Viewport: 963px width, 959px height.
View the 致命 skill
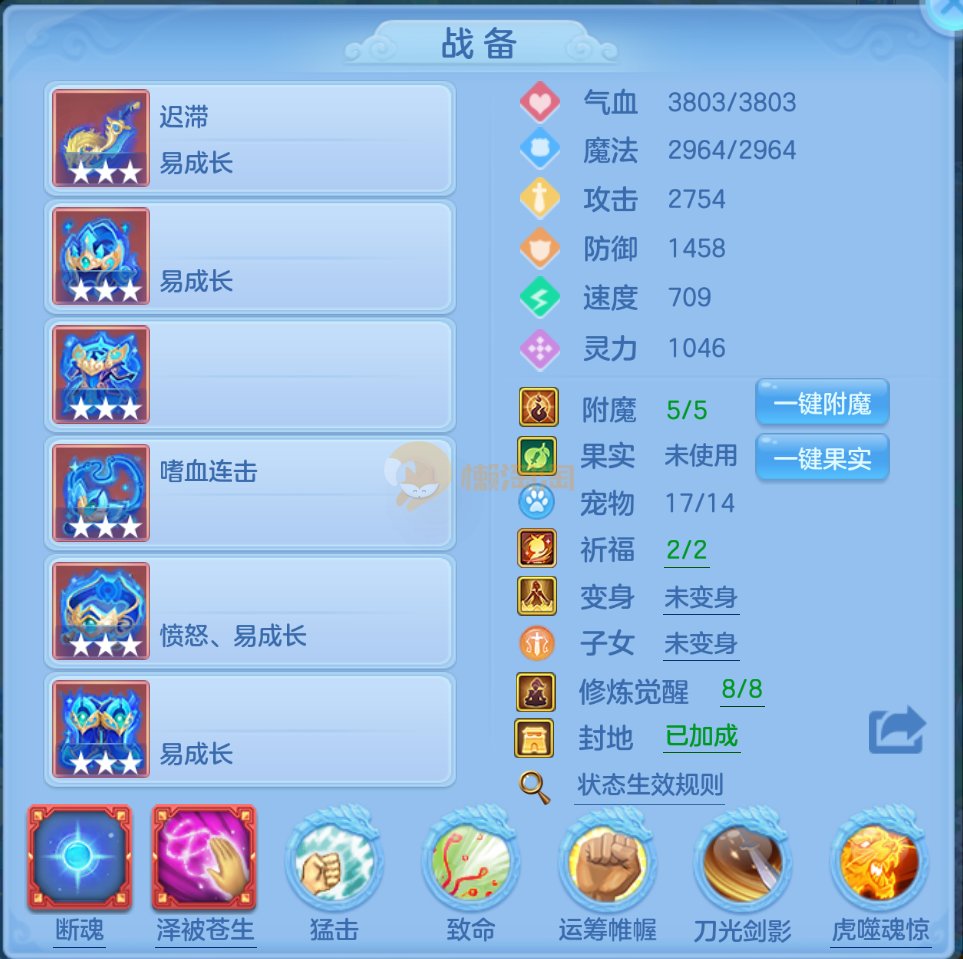point(470,859)
